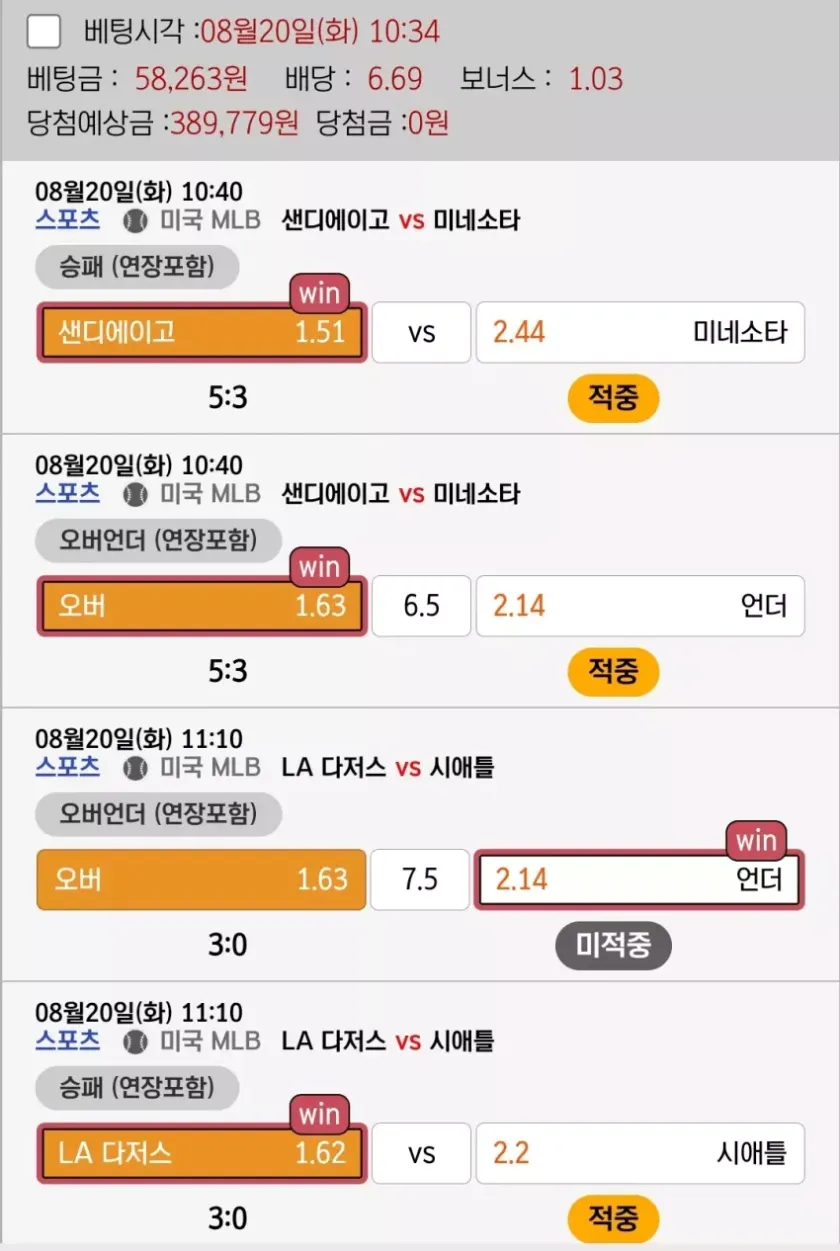Open 스포츠 link in 샌디에이고 오버언더 bet
The height and width of the screenshot is (1251, 840).
67,493
